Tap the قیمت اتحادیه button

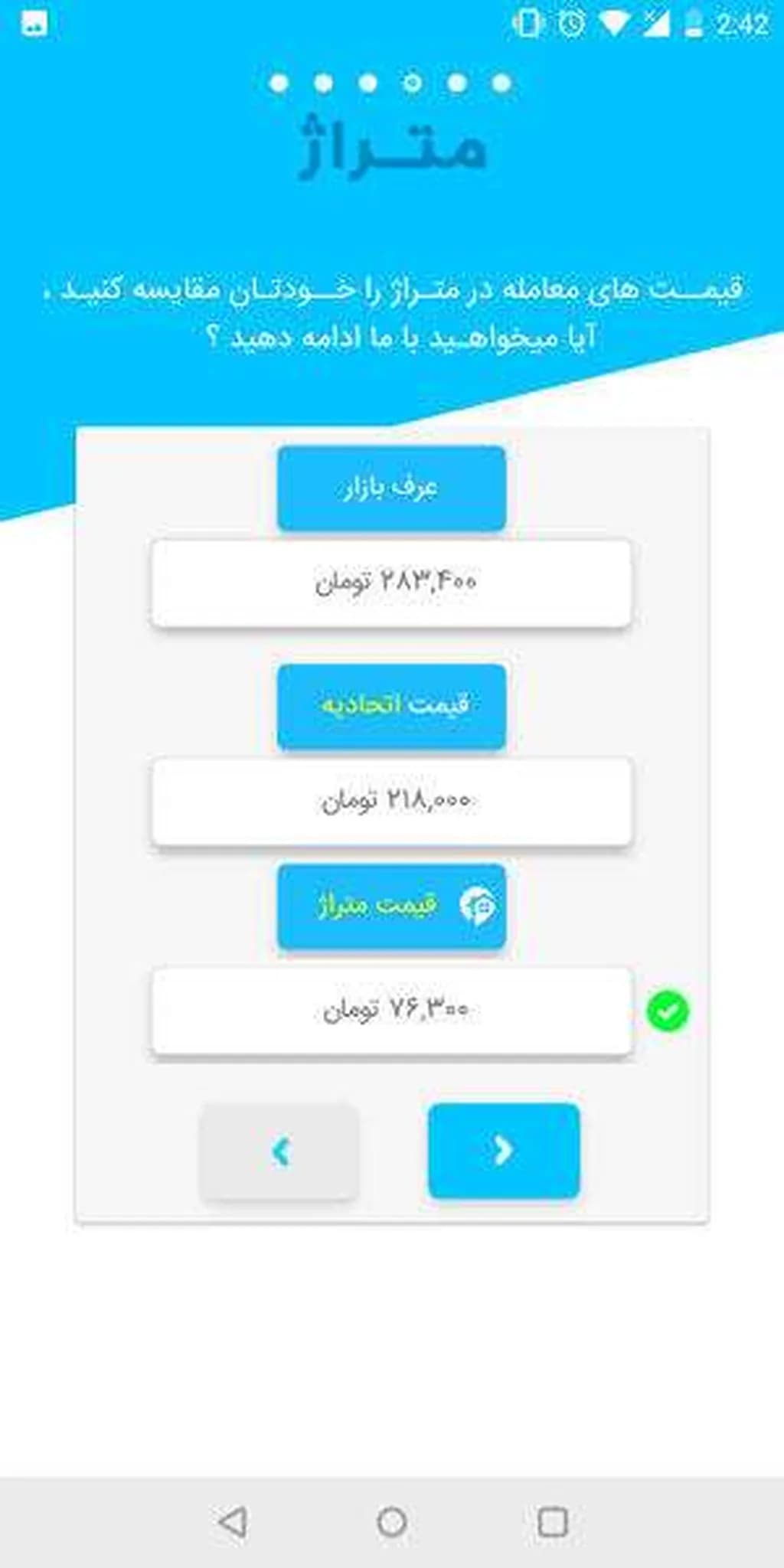click(391, 706)
